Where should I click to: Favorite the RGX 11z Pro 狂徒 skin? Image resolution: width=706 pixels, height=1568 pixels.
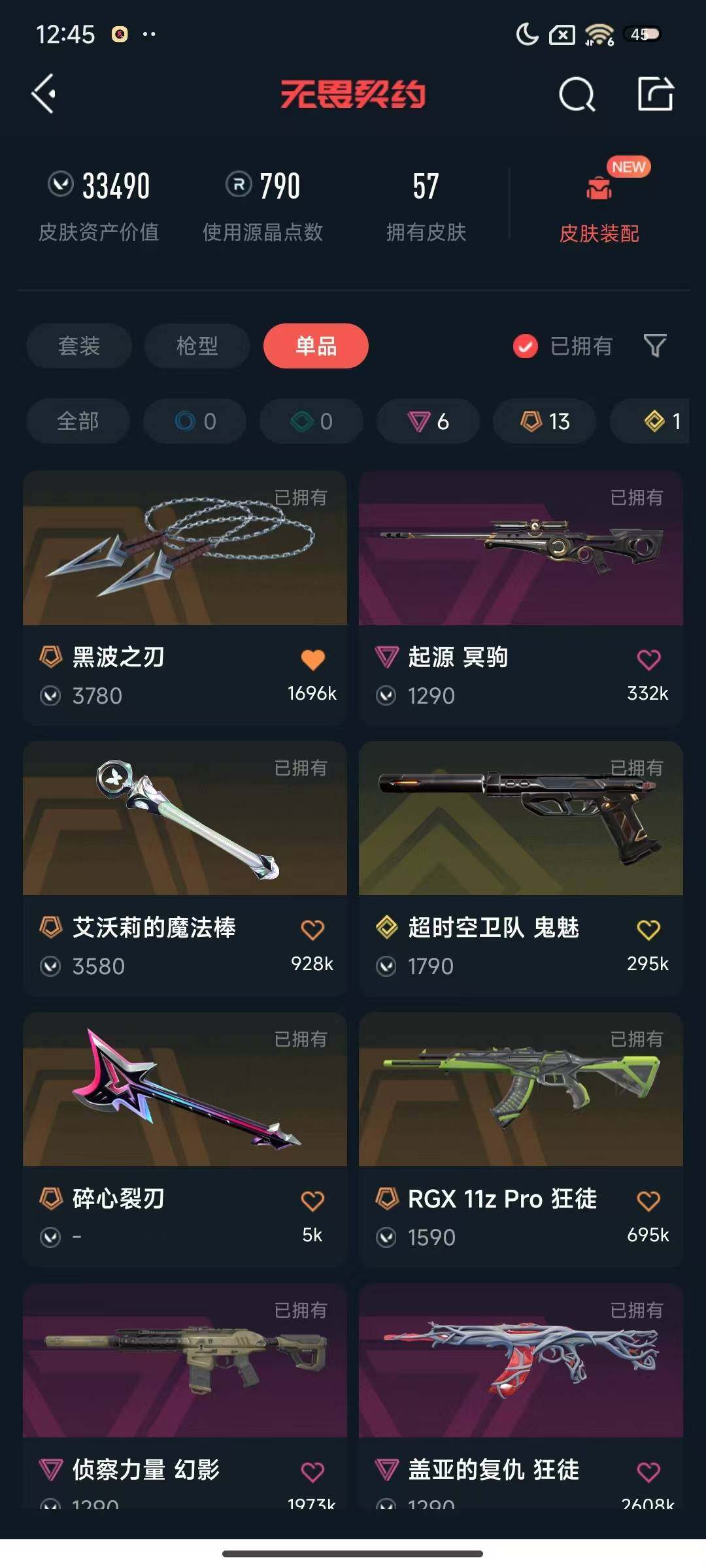[648, 1200]
